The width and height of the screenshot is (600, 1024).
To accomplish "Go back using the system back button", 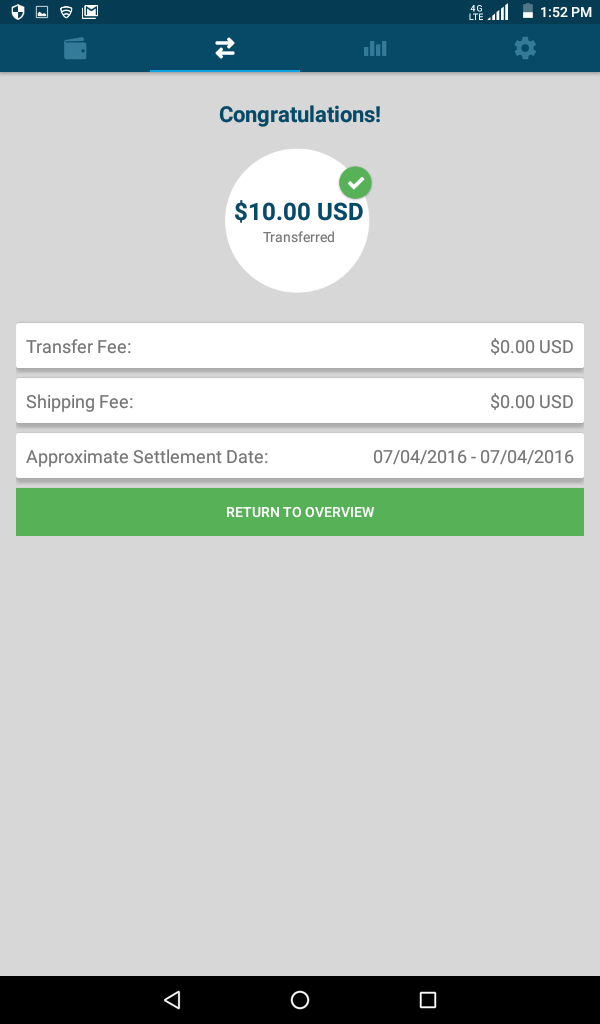I will pyautogui.click(x=172, y=999).
